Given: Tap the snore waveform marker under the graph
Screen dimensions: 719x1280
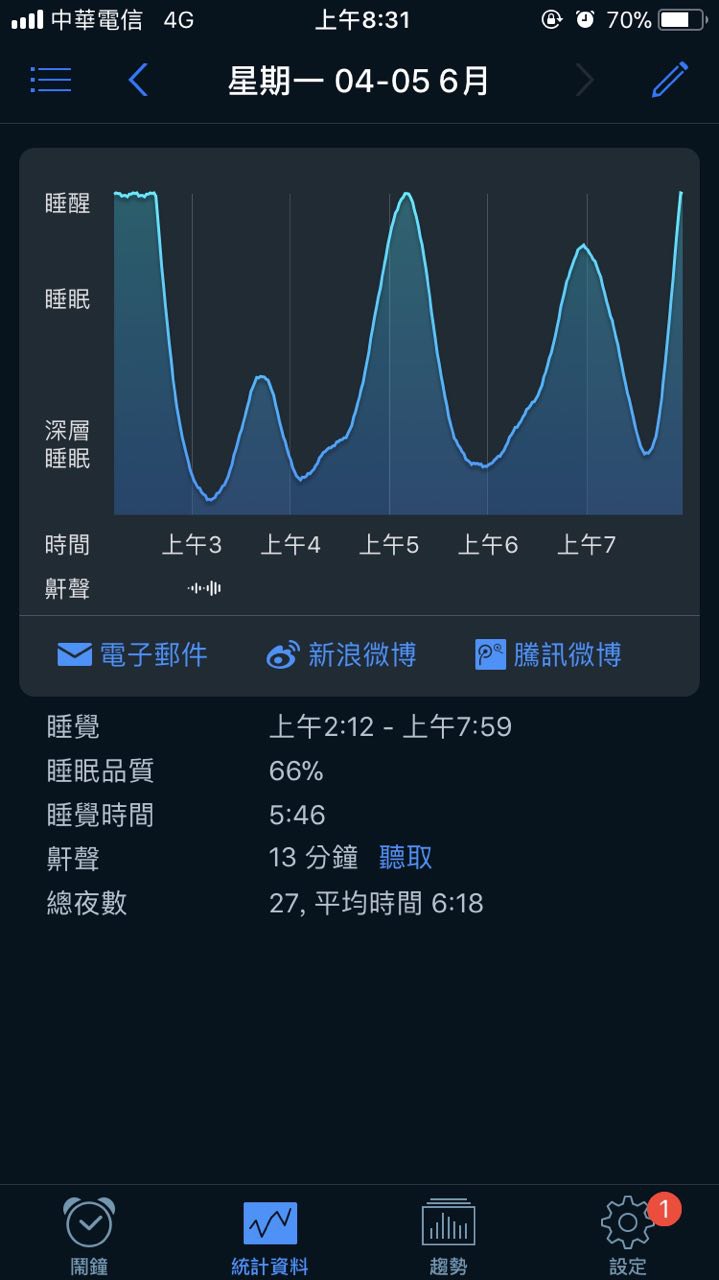Looking at the screenshot, I should pyautogui.click(x=204, y=588).
